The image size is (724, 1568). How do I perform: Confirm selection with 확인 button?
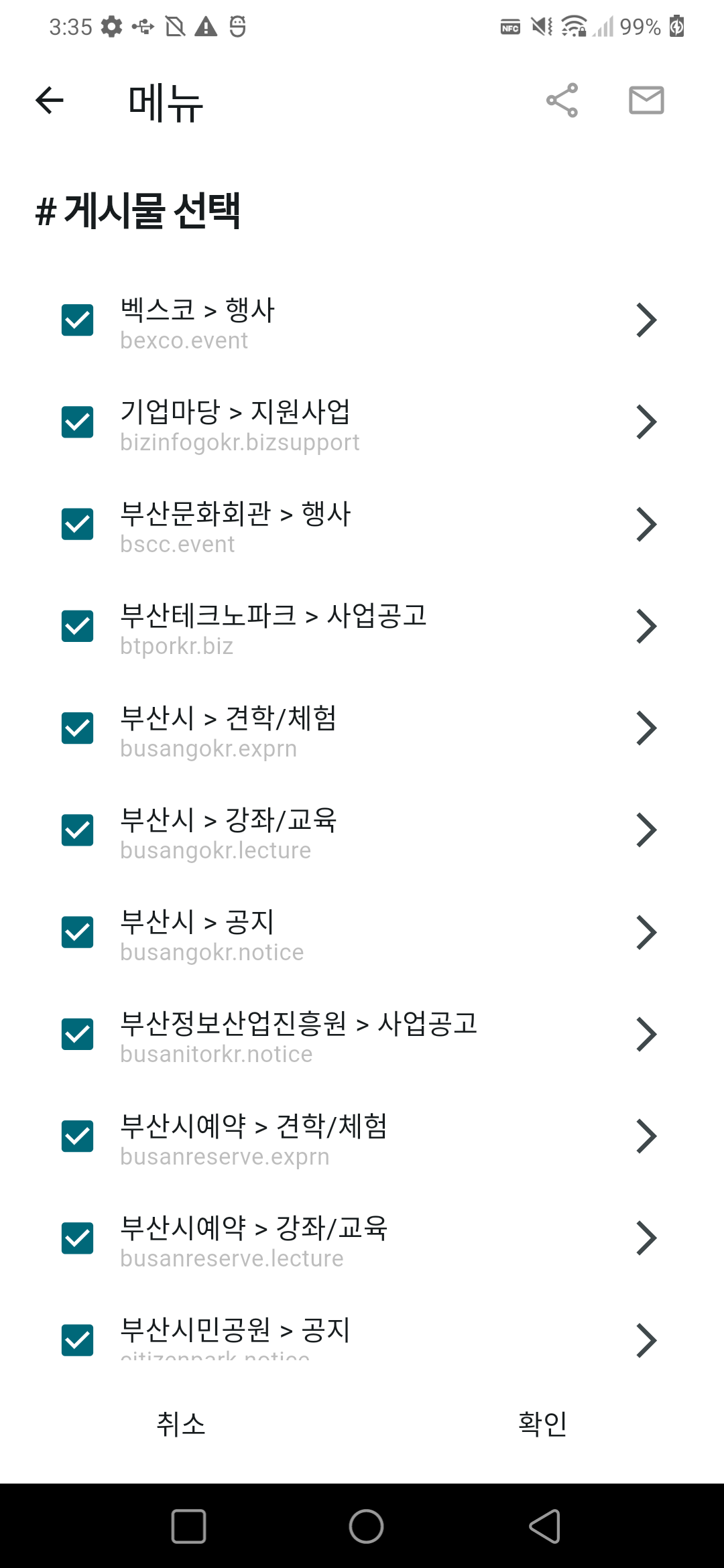(543, 1424)
